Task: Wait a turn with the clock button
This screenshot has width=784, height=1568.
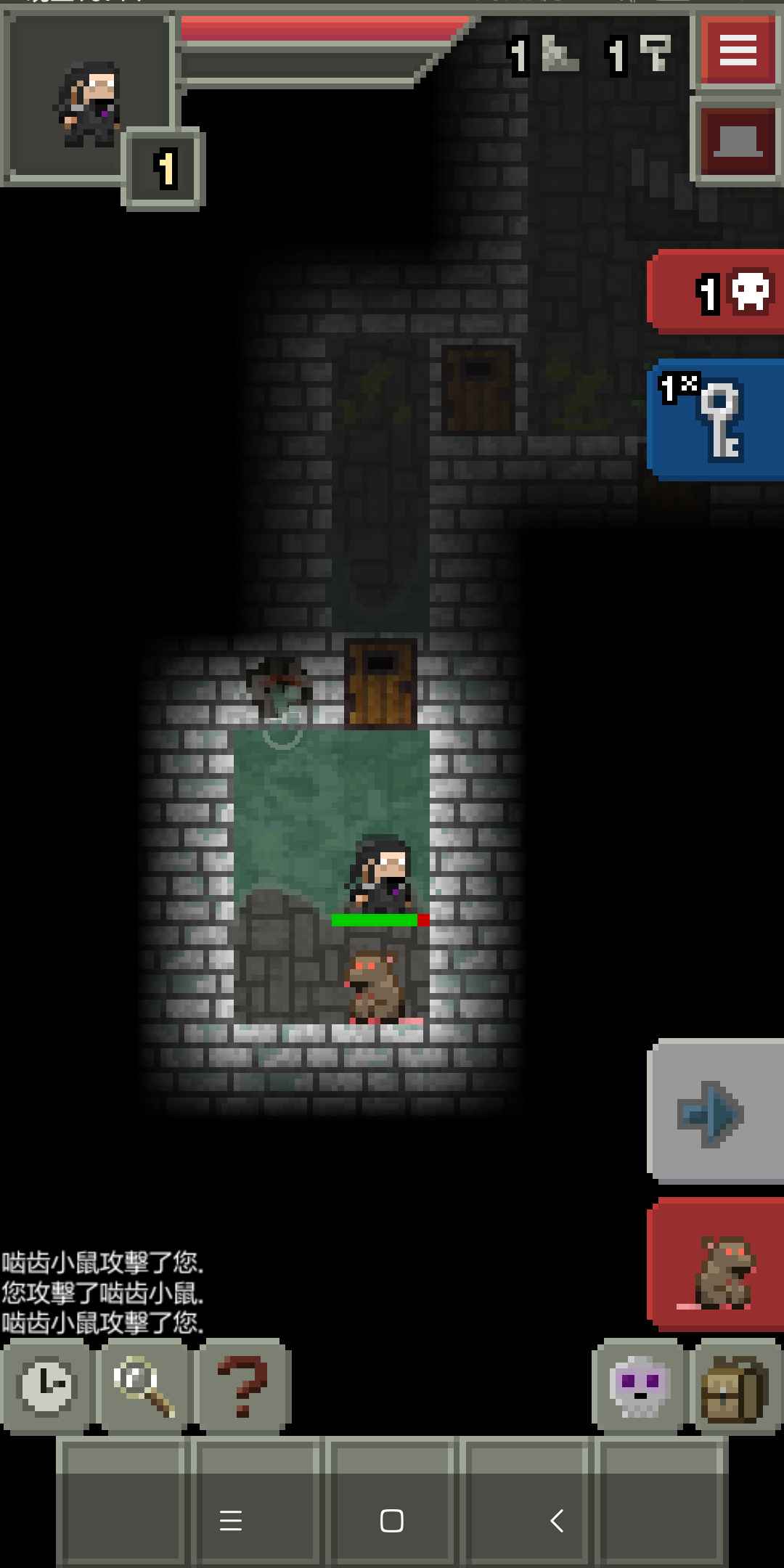Action: (x=46, y=1387)
